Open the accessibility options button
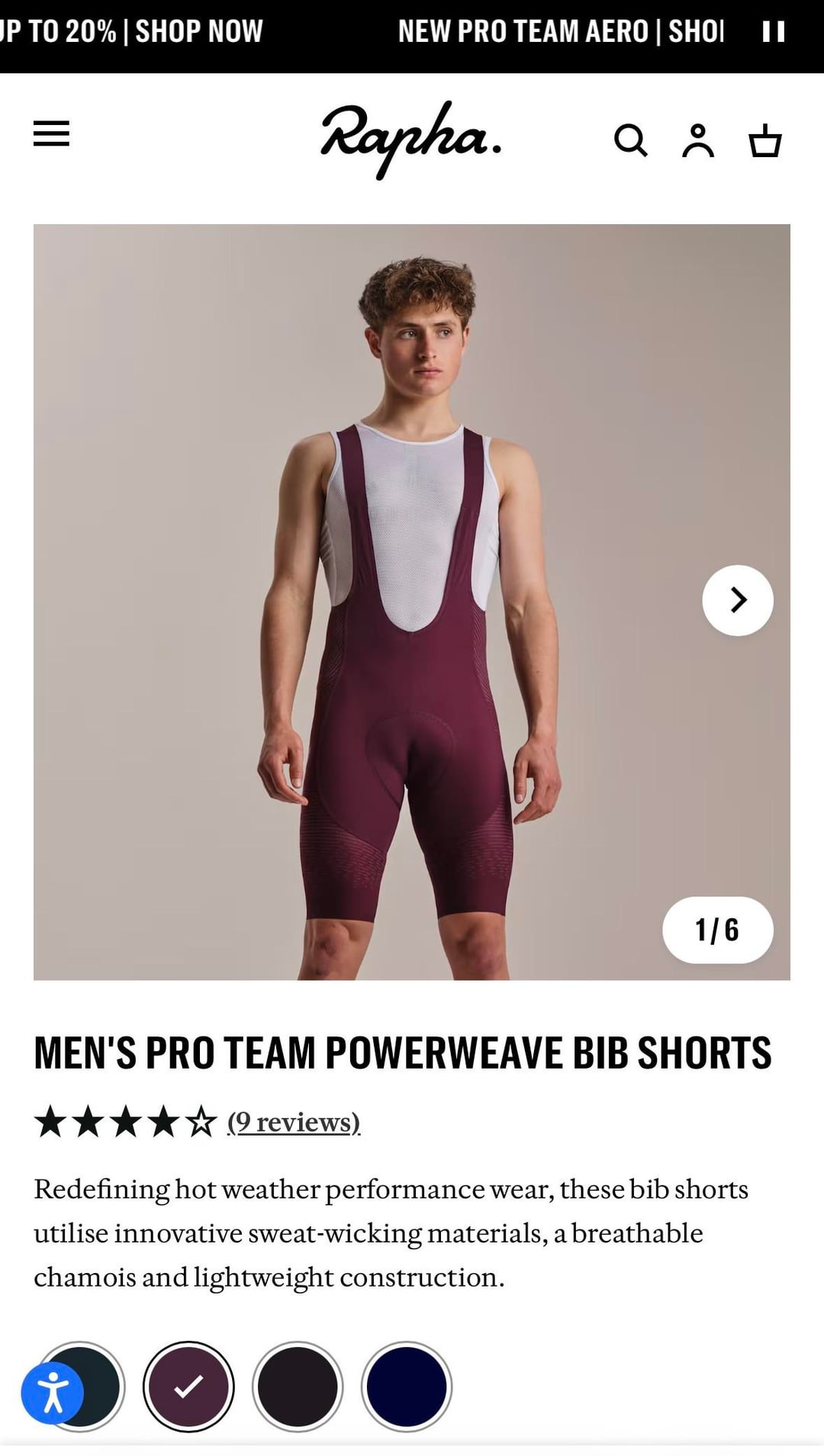The width and height of the screenshot is (824, 1456). pos(52,1392)
